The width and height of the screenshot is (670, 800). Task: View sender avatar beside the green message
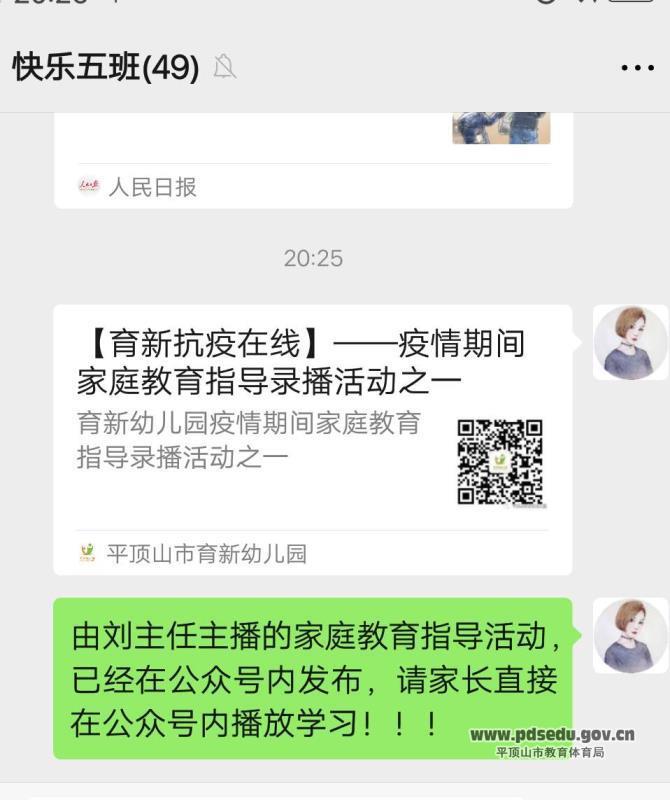tap(630, 636)
